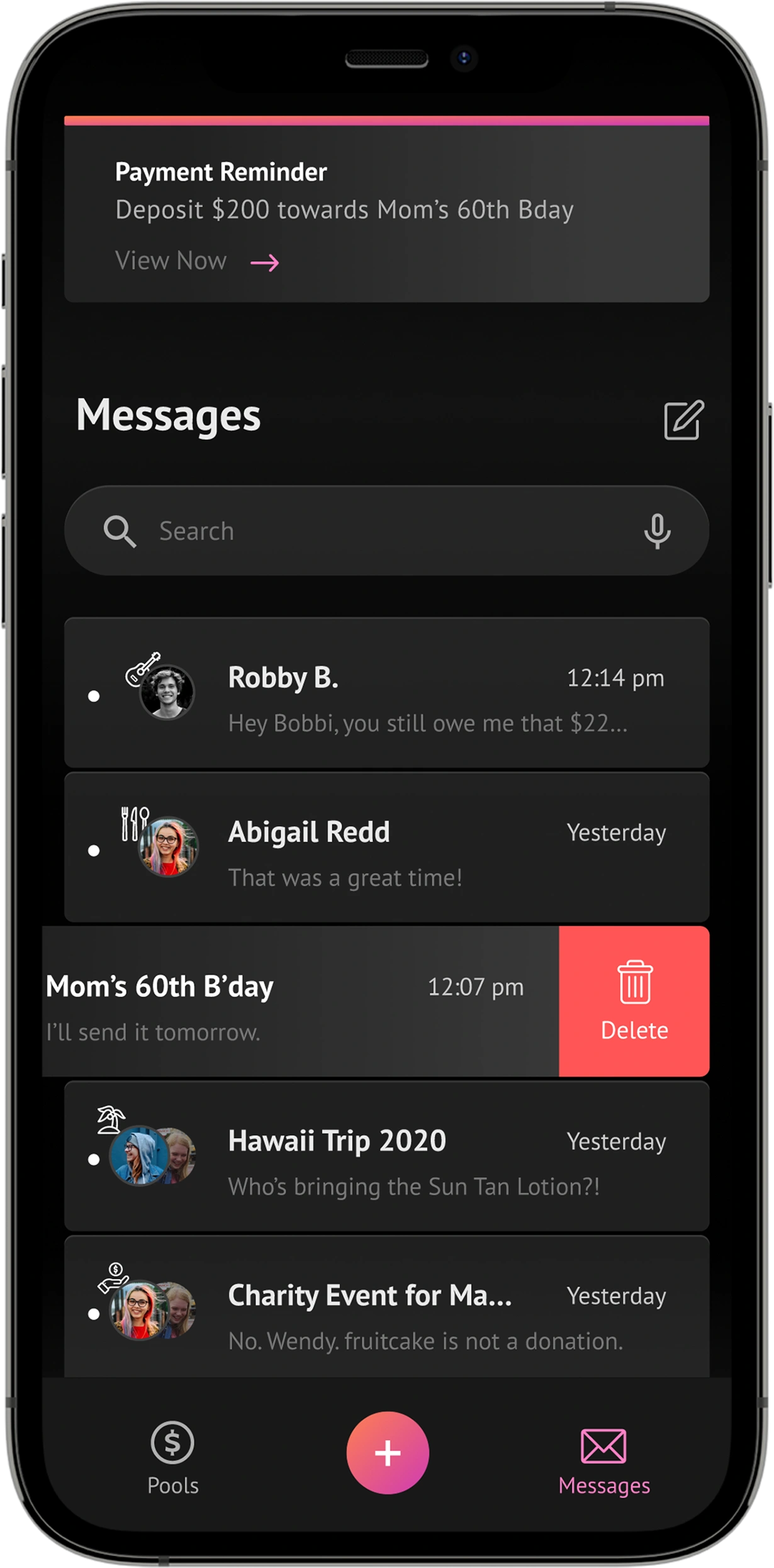Tap the Search messages field
The height and width of the screenshot is (1568, 774).
tap(378, 531)
